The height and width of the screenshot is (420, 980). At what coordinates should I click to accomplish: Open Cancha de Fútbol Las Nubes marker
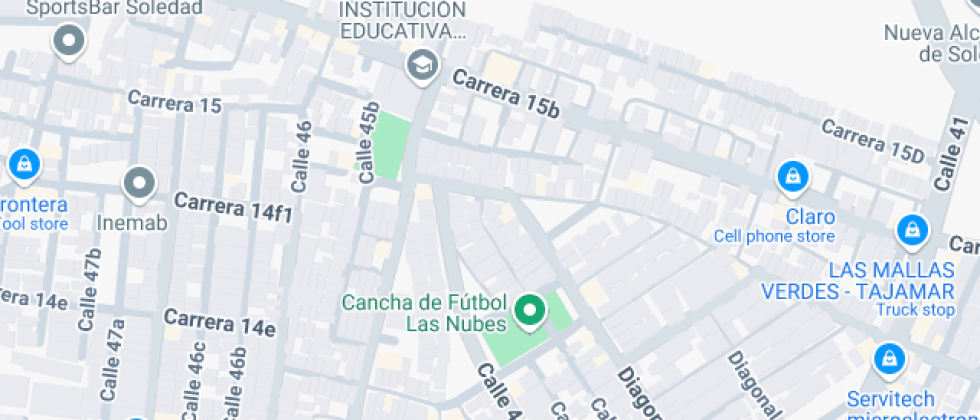(530, 311)
